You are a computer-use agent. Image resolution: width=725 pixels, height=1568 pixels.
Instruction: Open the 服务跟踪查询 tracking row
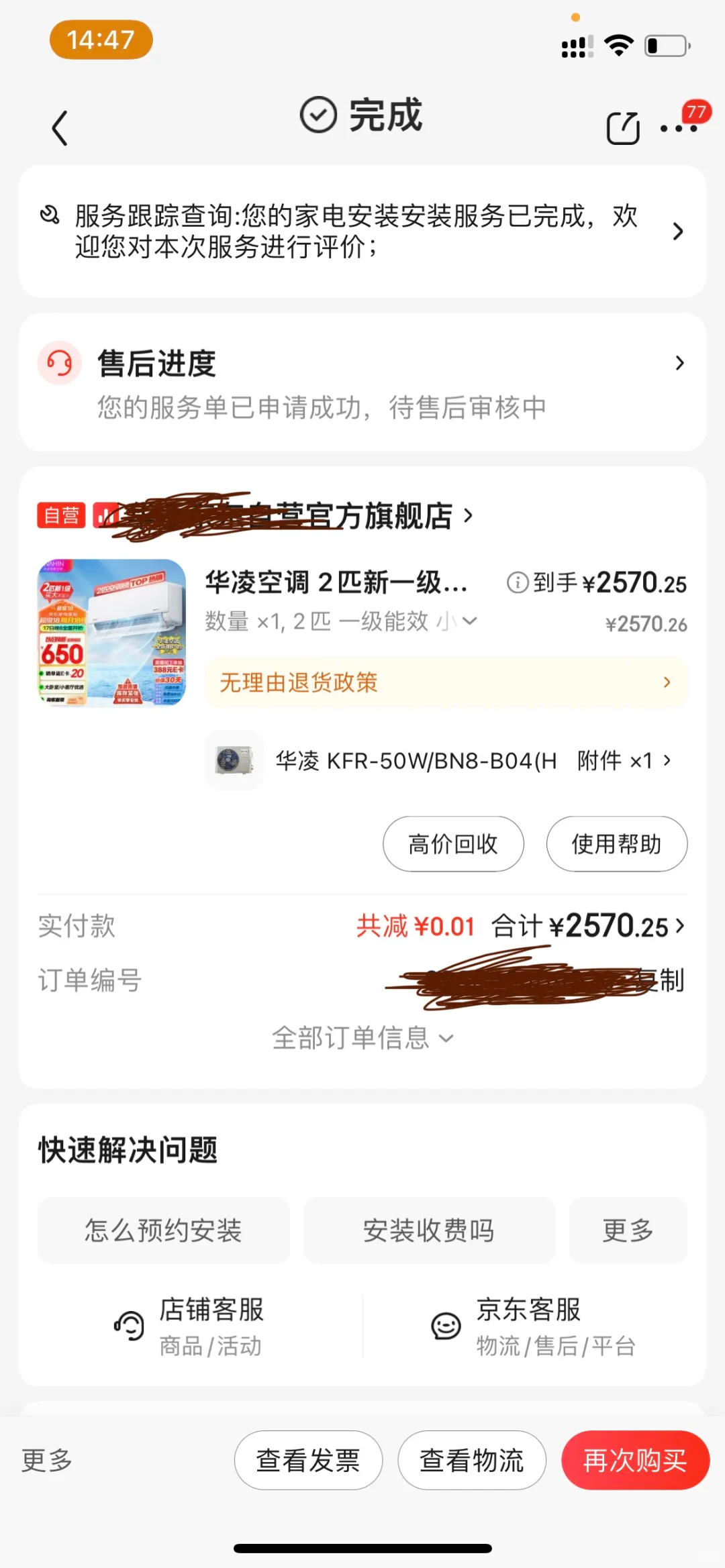coord(362,231)
